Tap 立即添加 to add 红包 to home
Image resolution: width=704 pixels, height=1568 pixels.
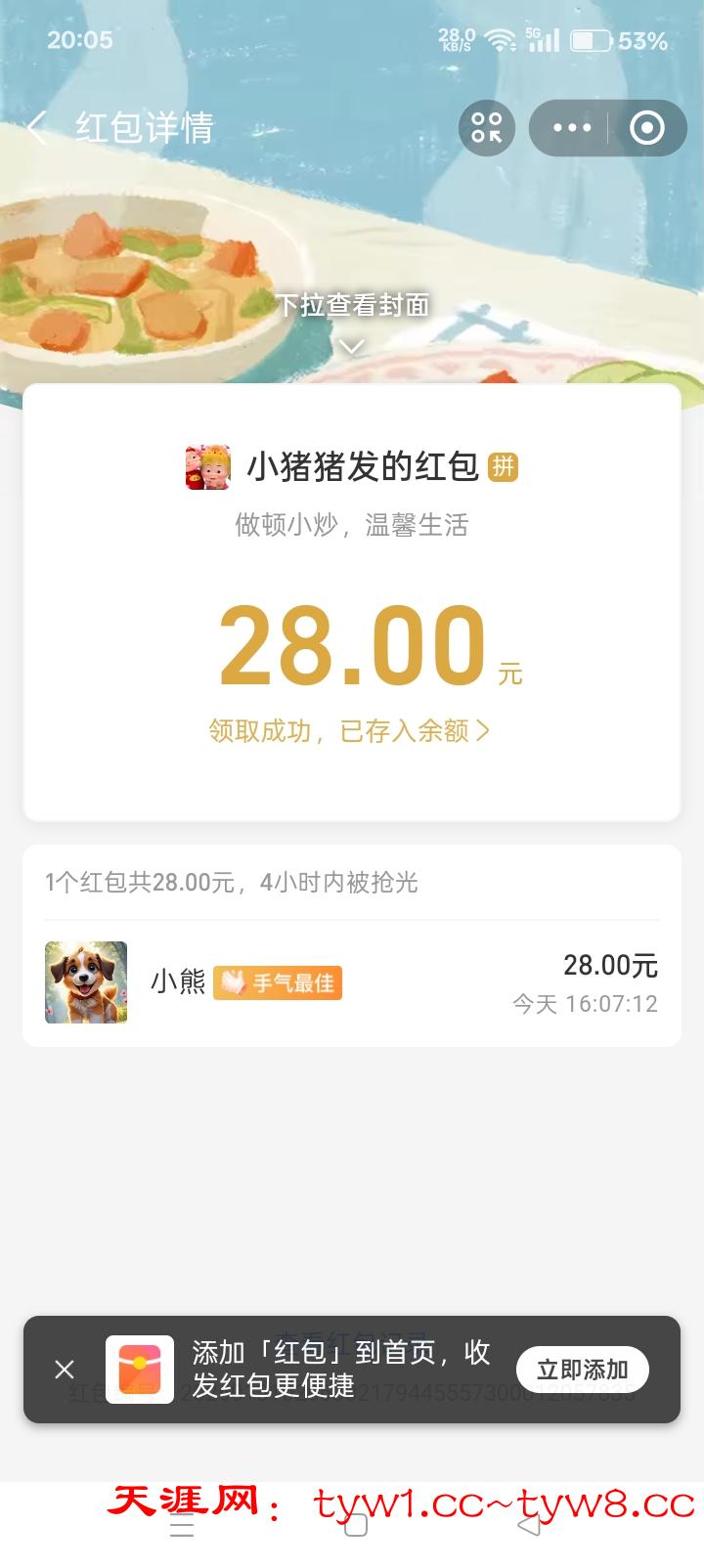[582, 1370]
